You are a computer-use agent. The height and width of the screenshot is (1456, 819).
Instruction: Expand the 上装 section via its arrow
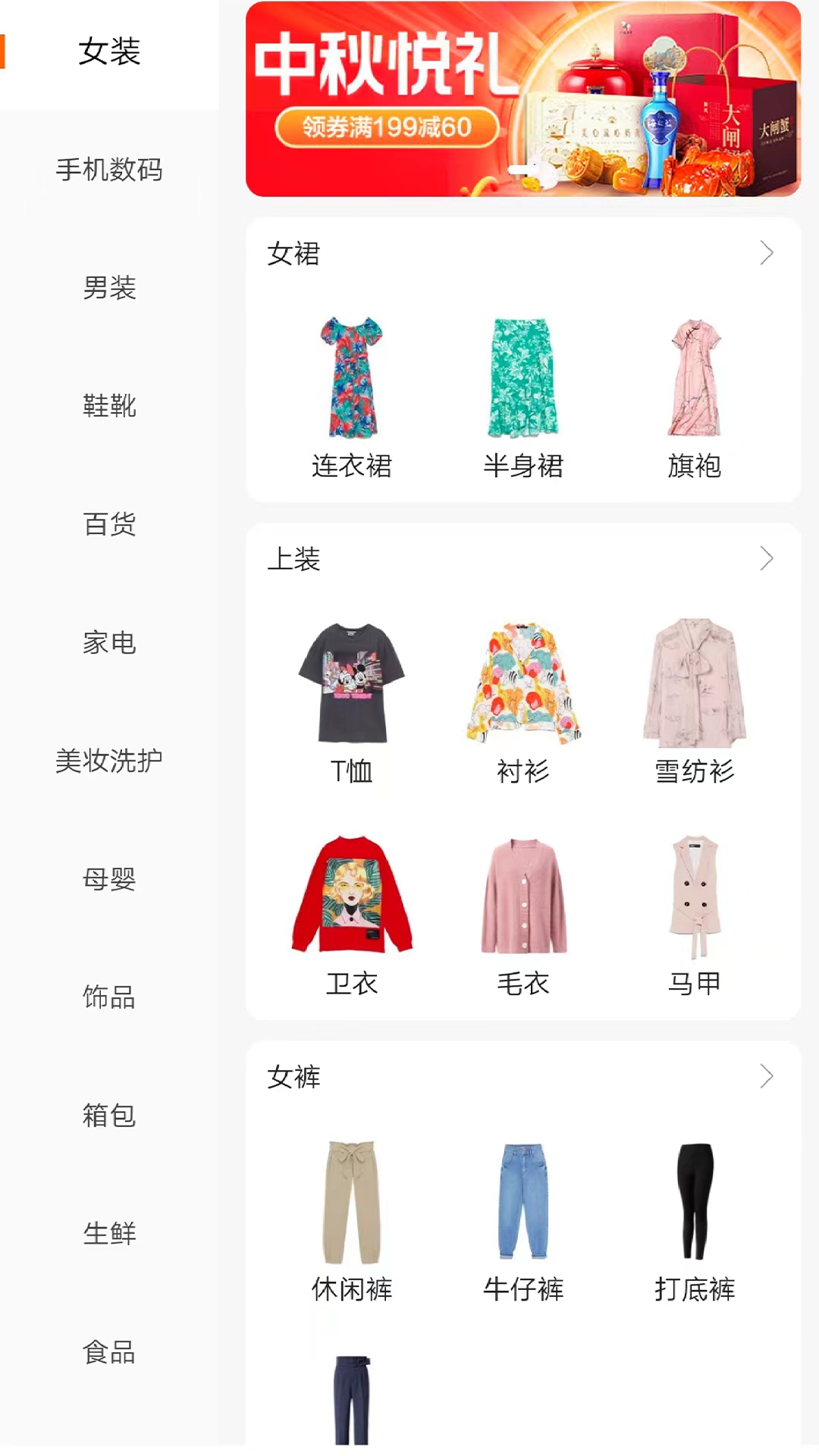[767, 560]
